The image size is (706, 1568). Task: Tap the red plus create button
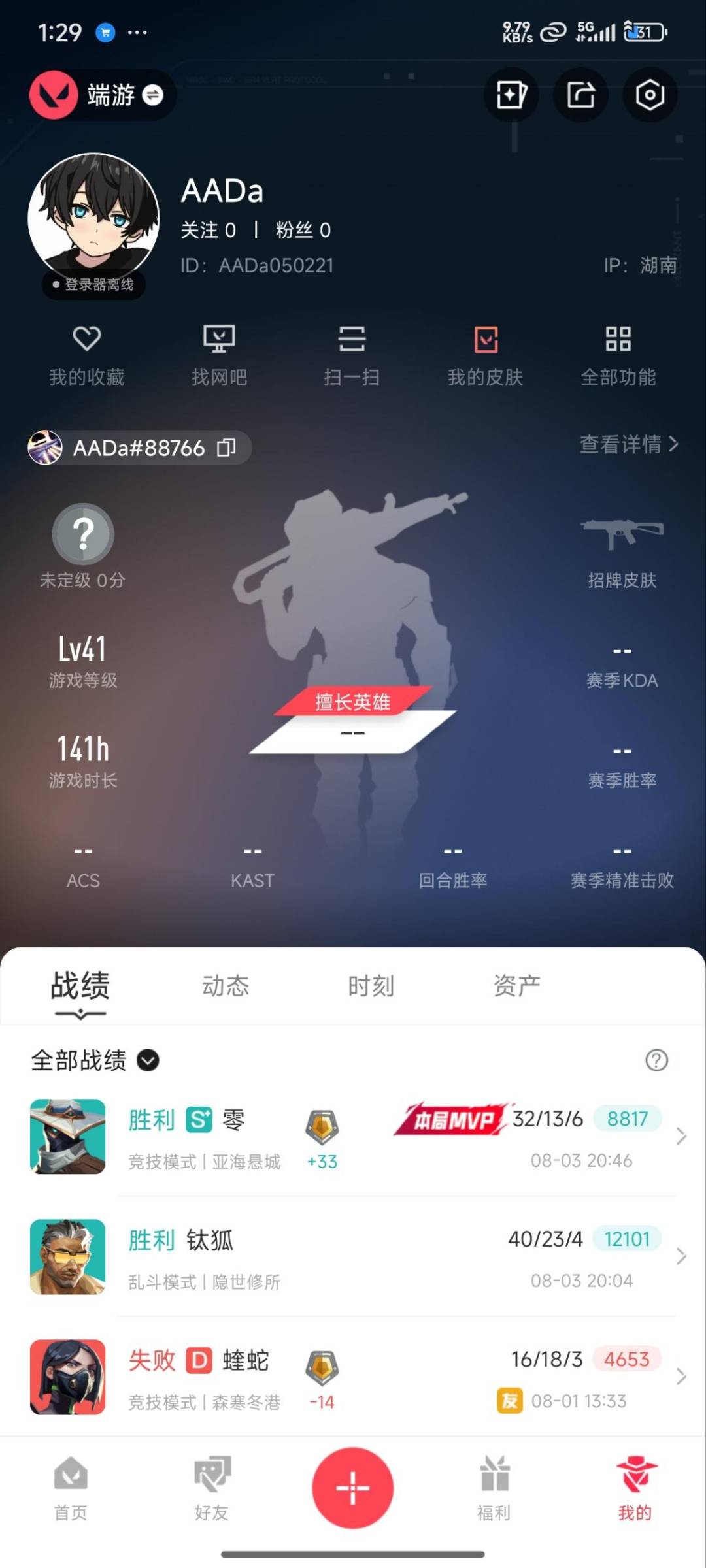point(352,1488)
